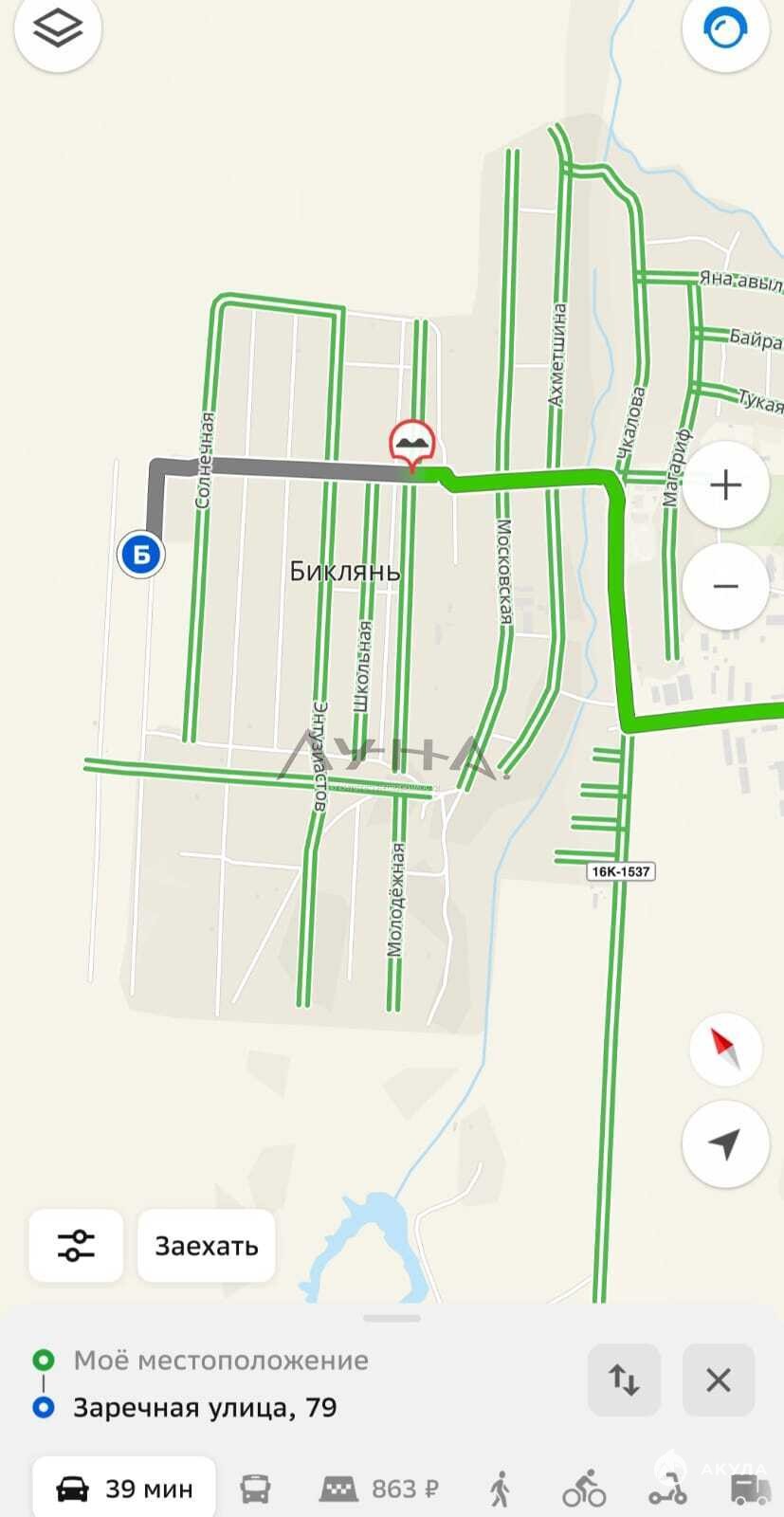Tap the Заехать button
This screenshot has width=784, height=1517.
[x=207, y=1246]
